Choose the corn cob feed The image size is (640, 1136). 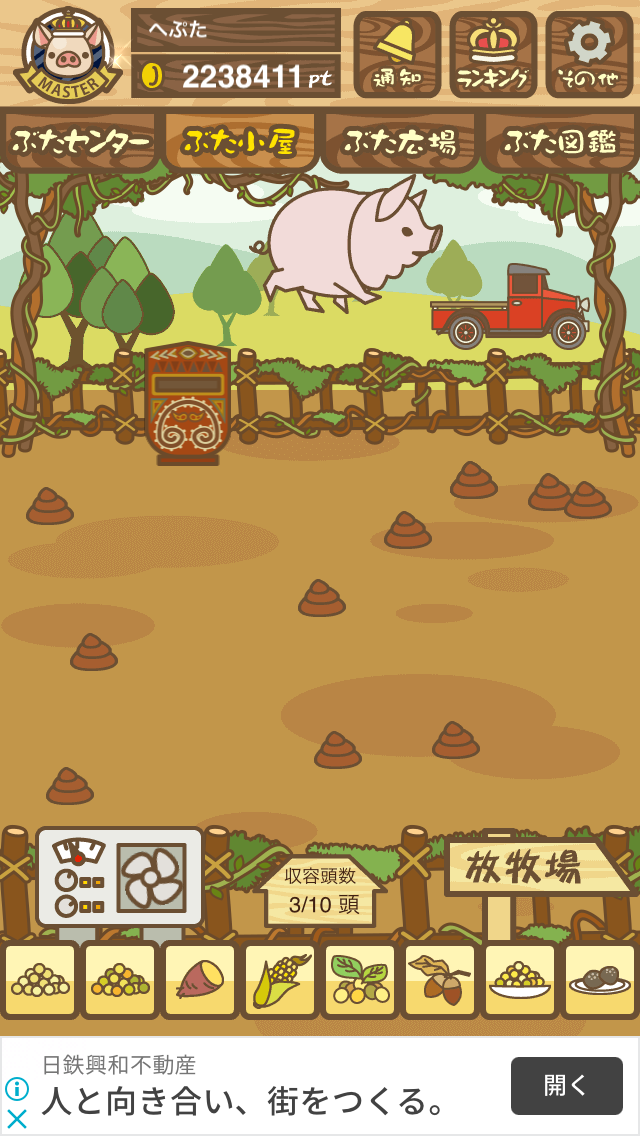tap(280, 980)
